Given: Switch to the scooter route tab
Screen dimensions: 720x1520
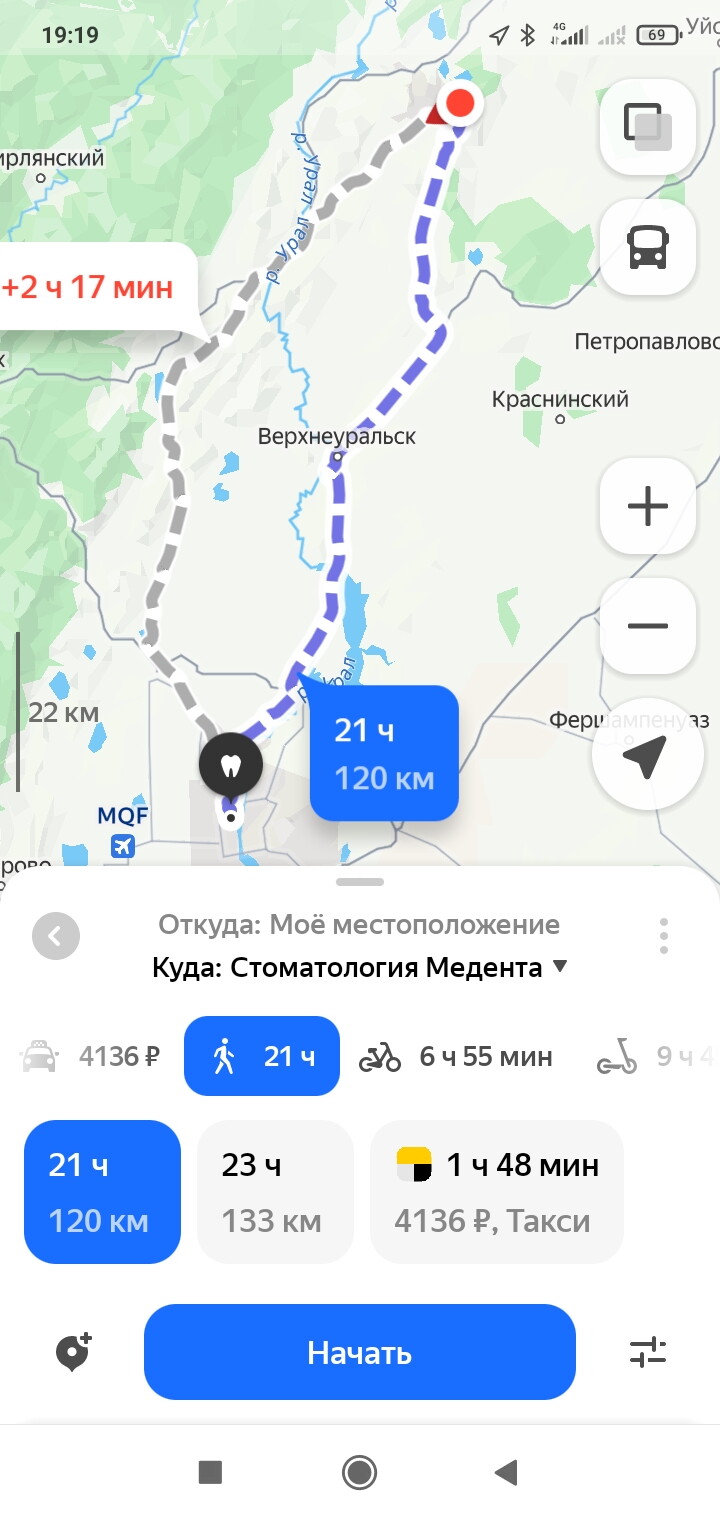Looking at the screenshot, I should coord(654,1057).
